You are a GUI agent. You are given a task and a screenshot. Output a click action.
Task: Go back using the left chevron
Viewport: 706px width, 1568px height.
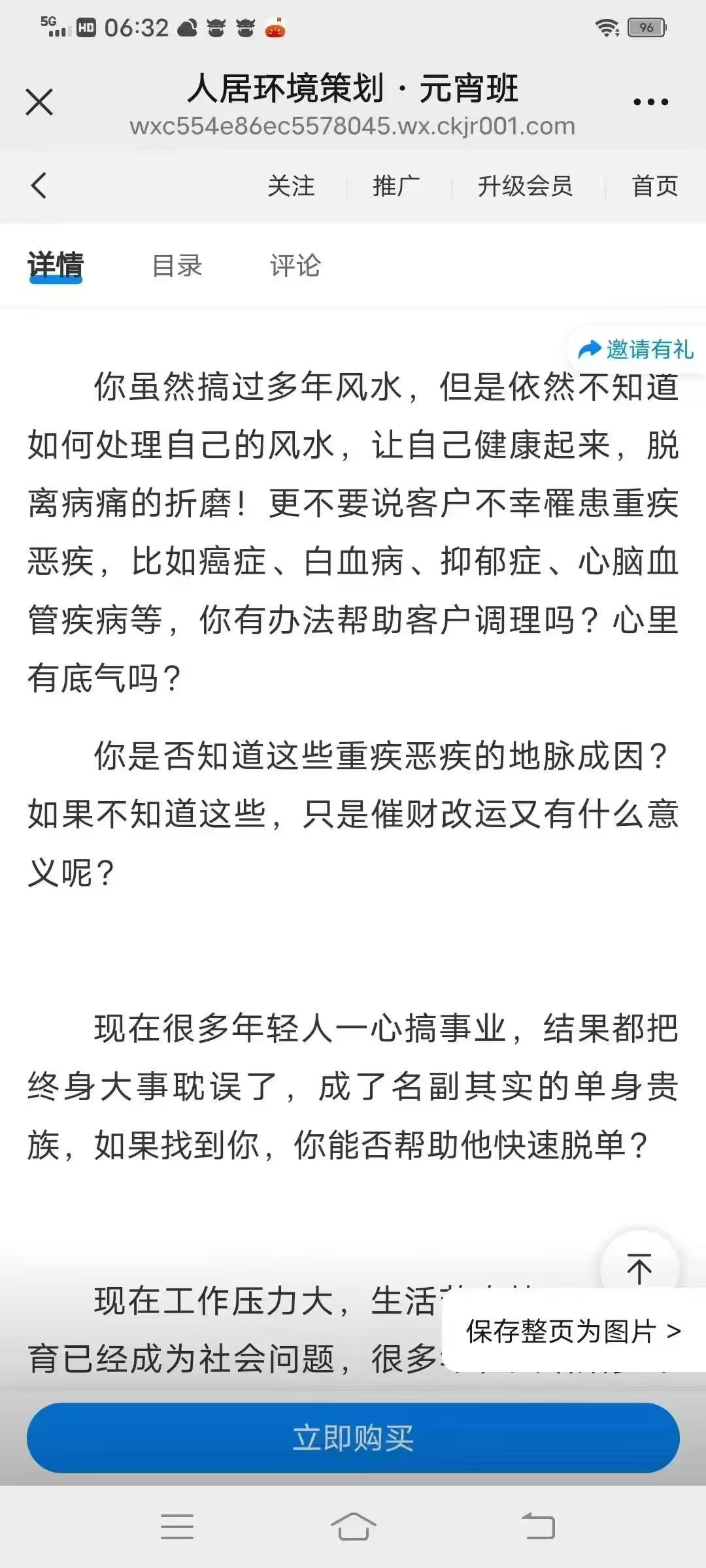pos(39,186)
